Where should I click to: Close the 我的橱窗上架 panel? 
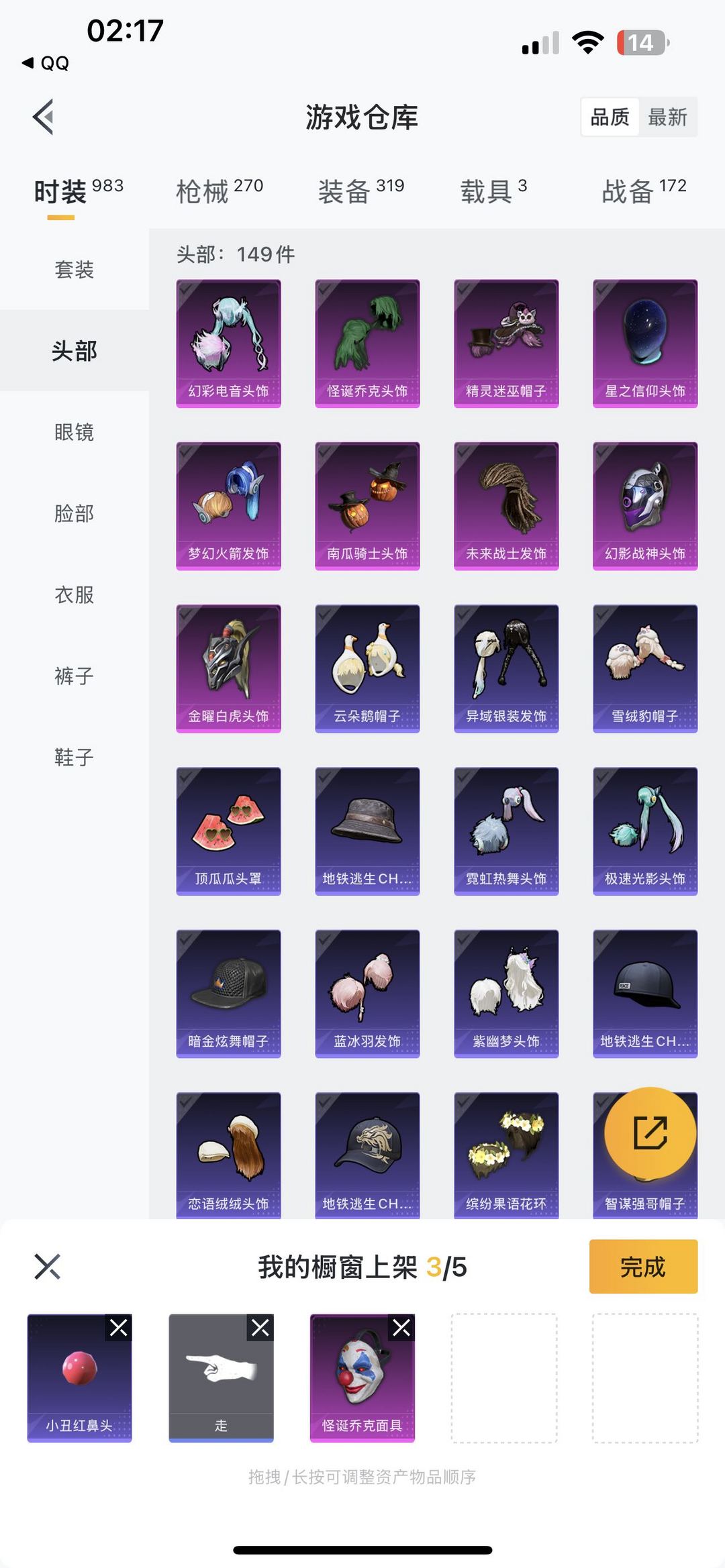[48, 1267]
